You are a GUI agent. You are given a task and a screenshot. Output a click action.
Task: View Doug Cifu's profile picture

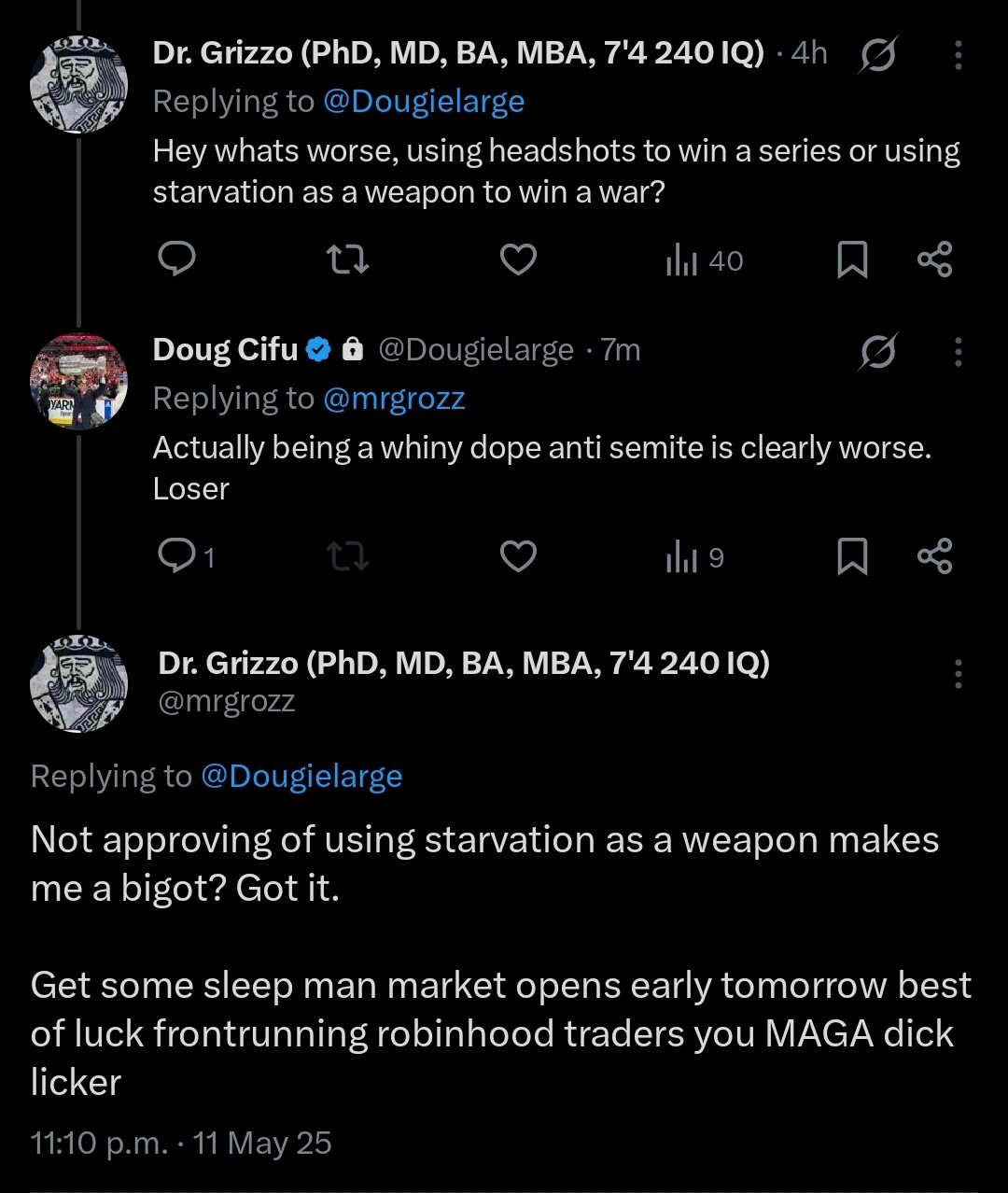(x=79, y=382)
